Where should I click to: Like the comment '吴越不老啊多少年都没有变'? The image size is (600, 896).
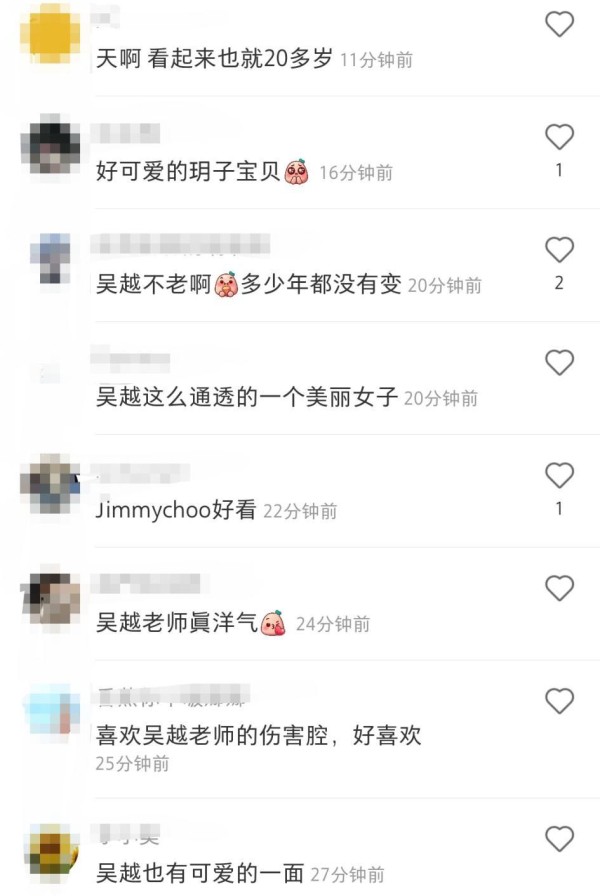(559, 249)
